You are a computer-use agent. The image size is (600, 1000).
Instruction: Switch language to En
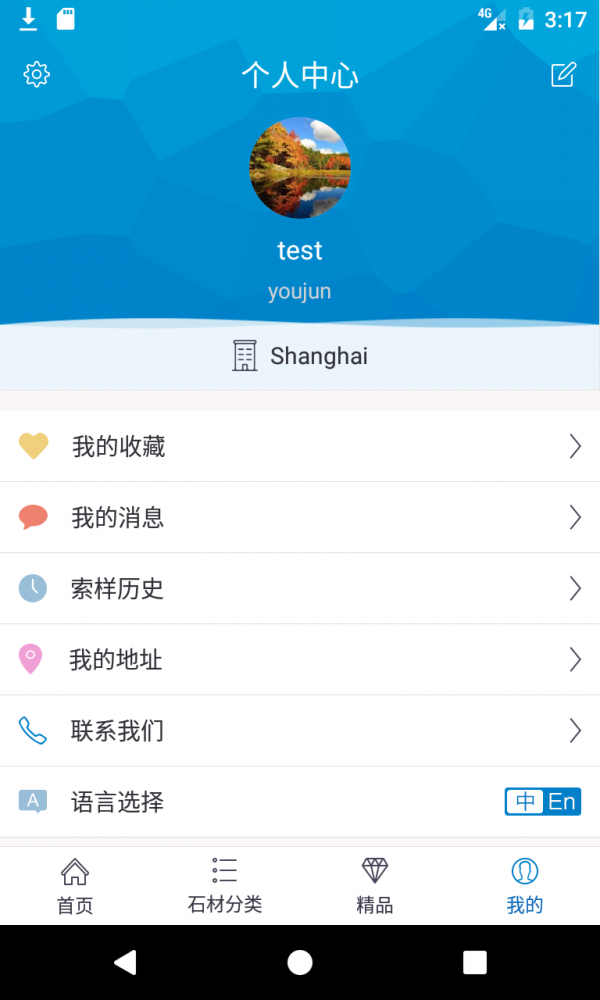tap(562, 802)
